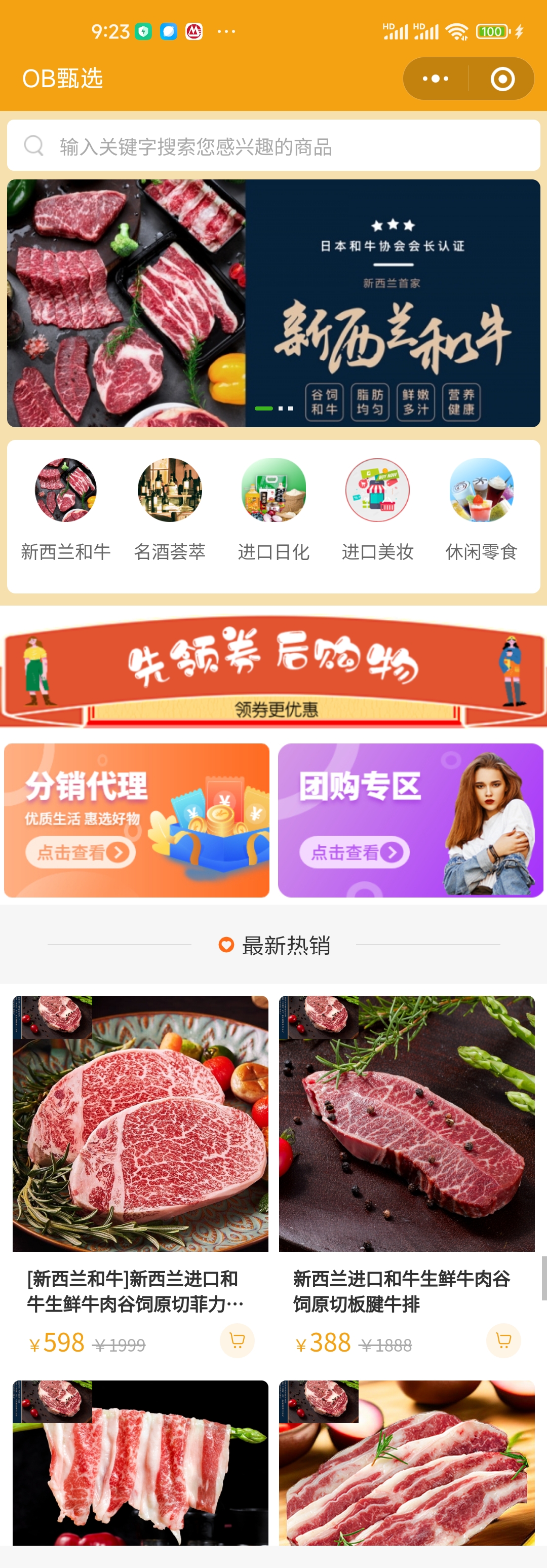Viewport: 547px width, 1568px height.
Task: Open the 分销代理 promo card
Action: coord(137,820)
